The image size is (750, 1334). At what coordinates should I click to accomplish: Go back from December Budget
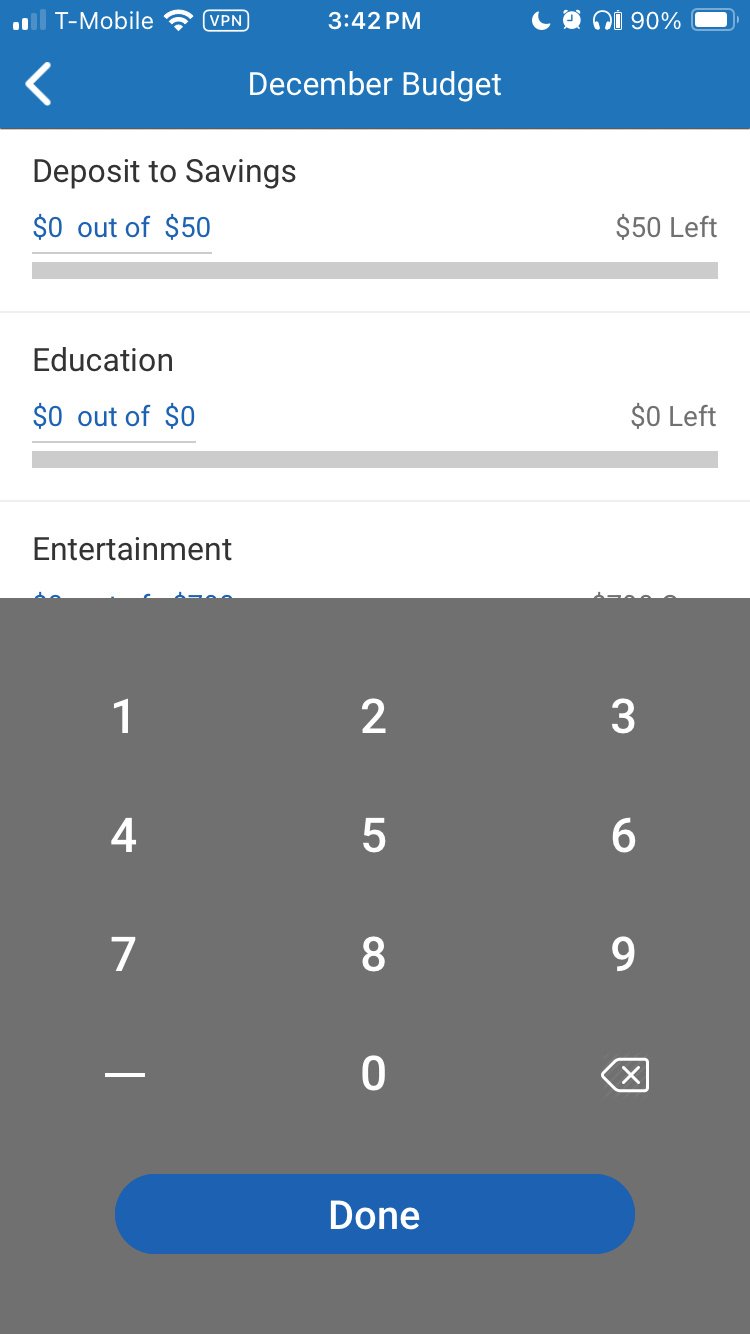coord(39,85)
